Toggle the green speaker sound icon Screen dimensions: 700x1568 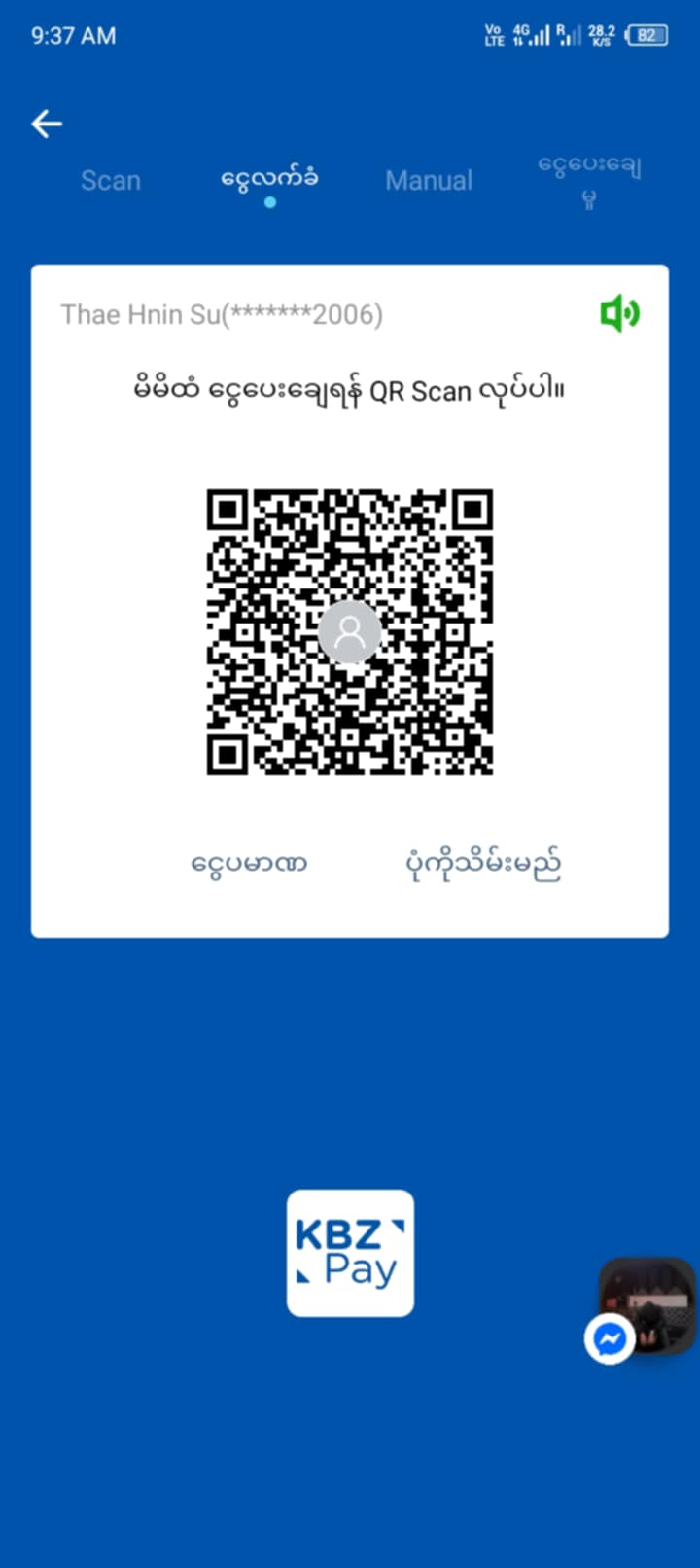coord(619,314)
